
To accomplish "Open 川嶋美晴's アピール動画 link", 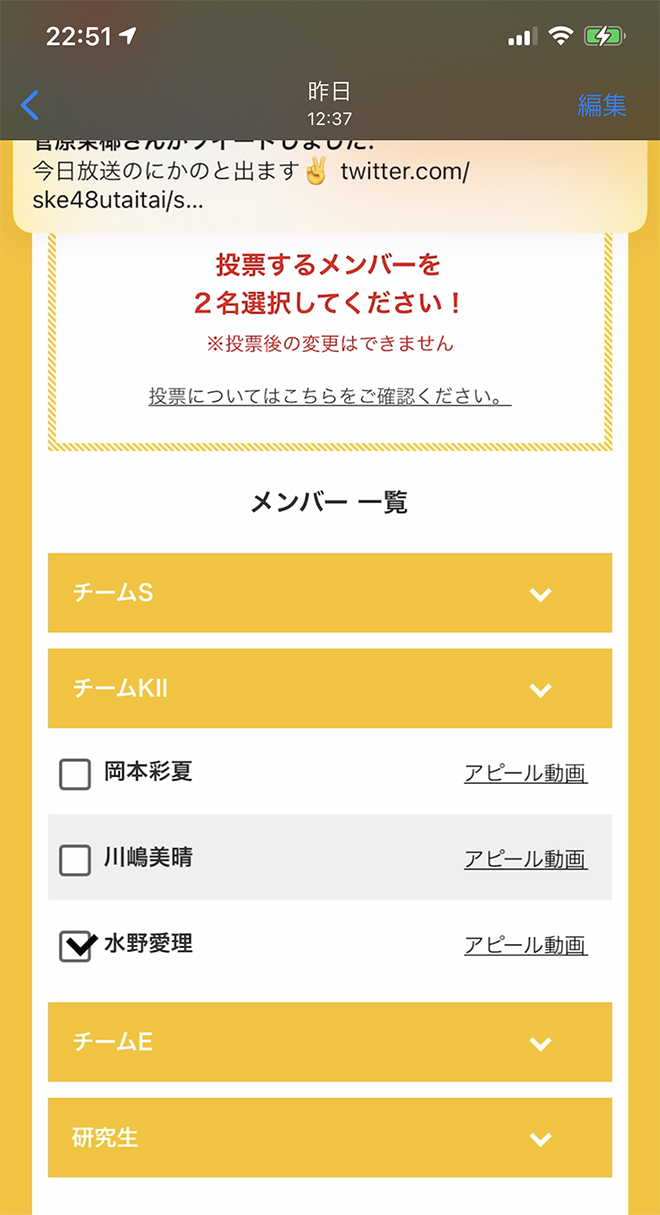I will click(525, 859).
